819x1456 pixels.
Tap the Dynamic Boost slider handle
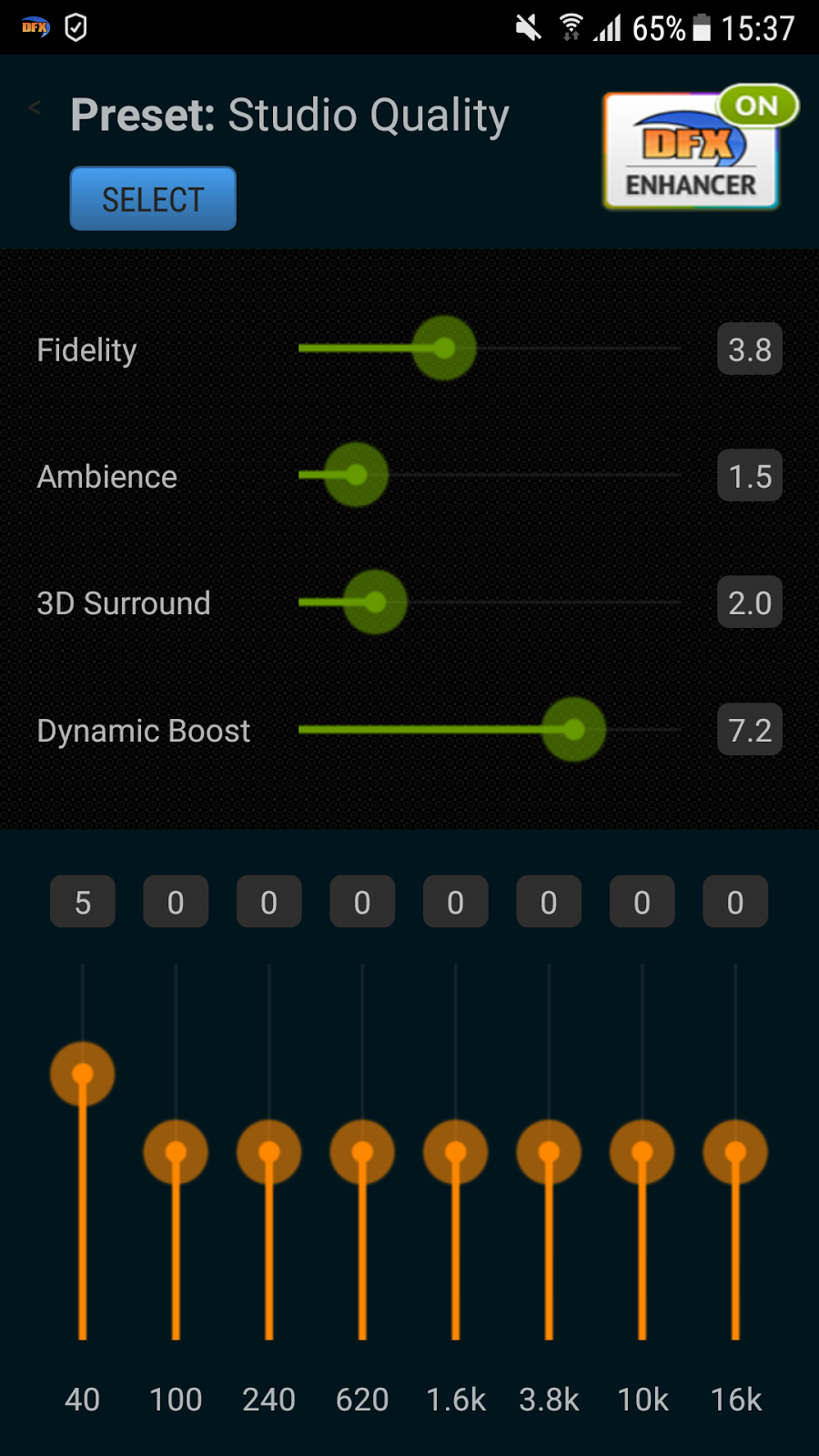pos(573,729)
